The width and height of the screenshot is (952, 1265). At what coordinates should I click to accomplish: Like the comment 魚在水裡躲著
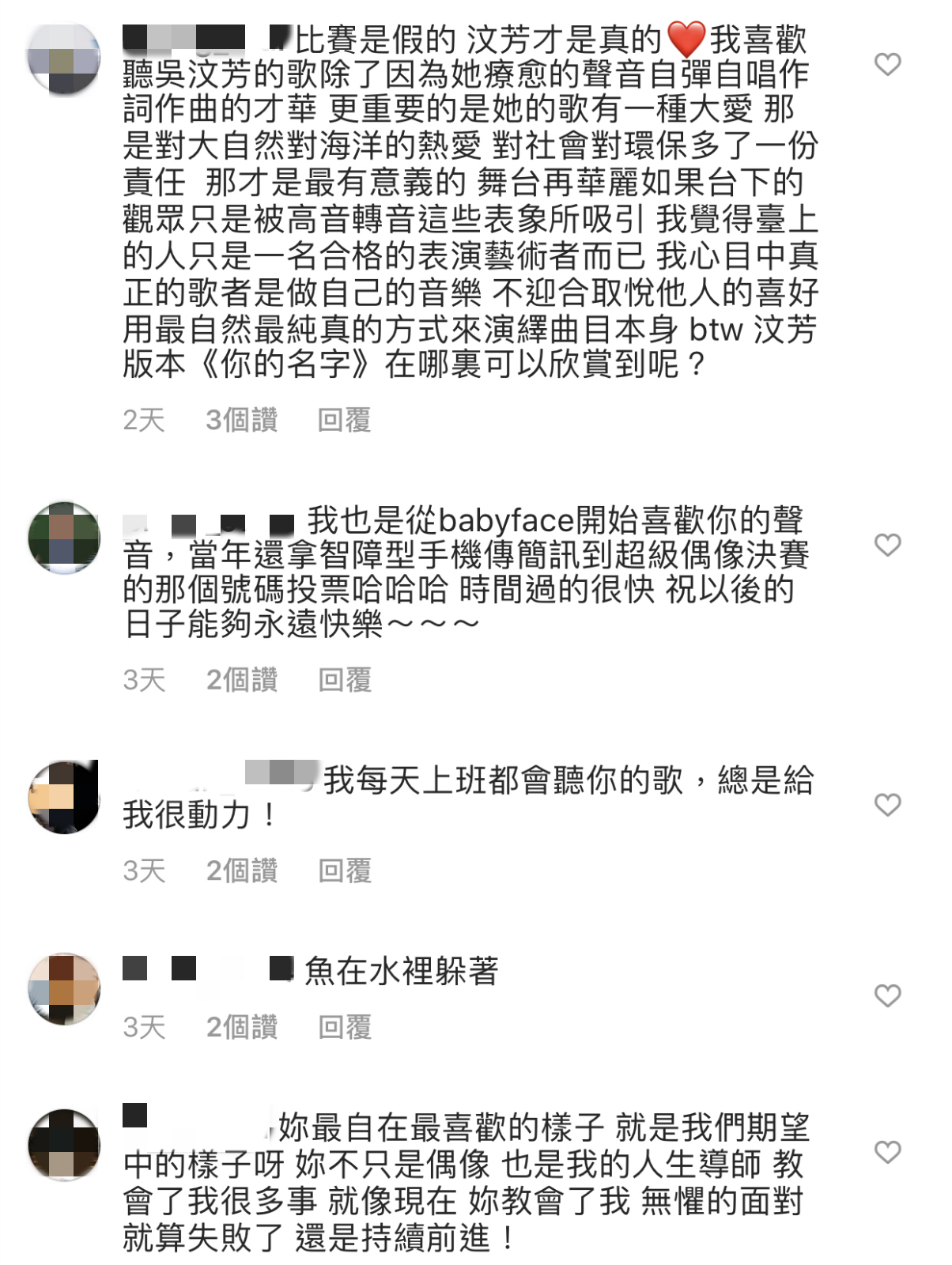(887, 995)
